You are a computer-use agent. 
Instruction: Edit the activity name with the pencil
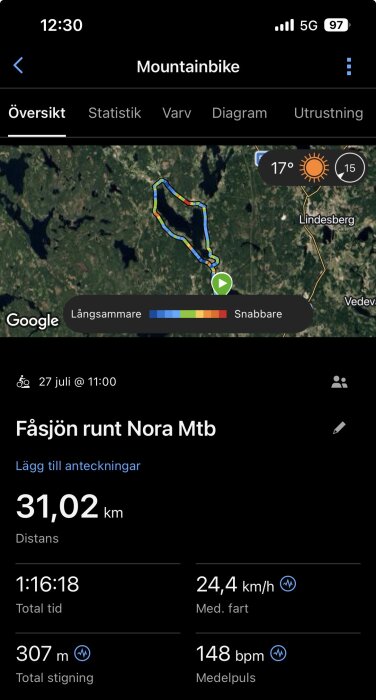(x=339, y=428)
